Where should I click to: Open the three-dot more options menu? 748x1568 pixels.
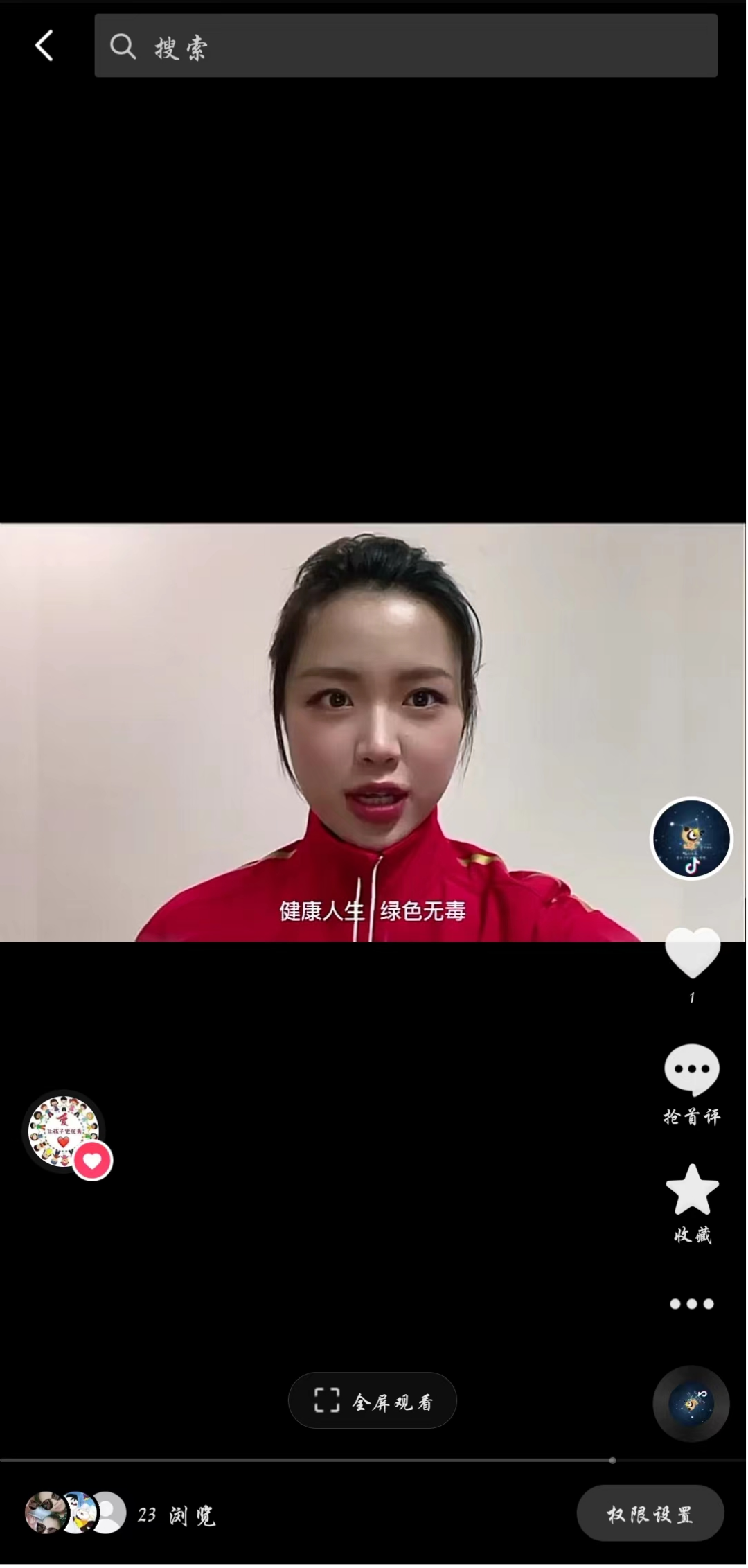(692, 1303)
